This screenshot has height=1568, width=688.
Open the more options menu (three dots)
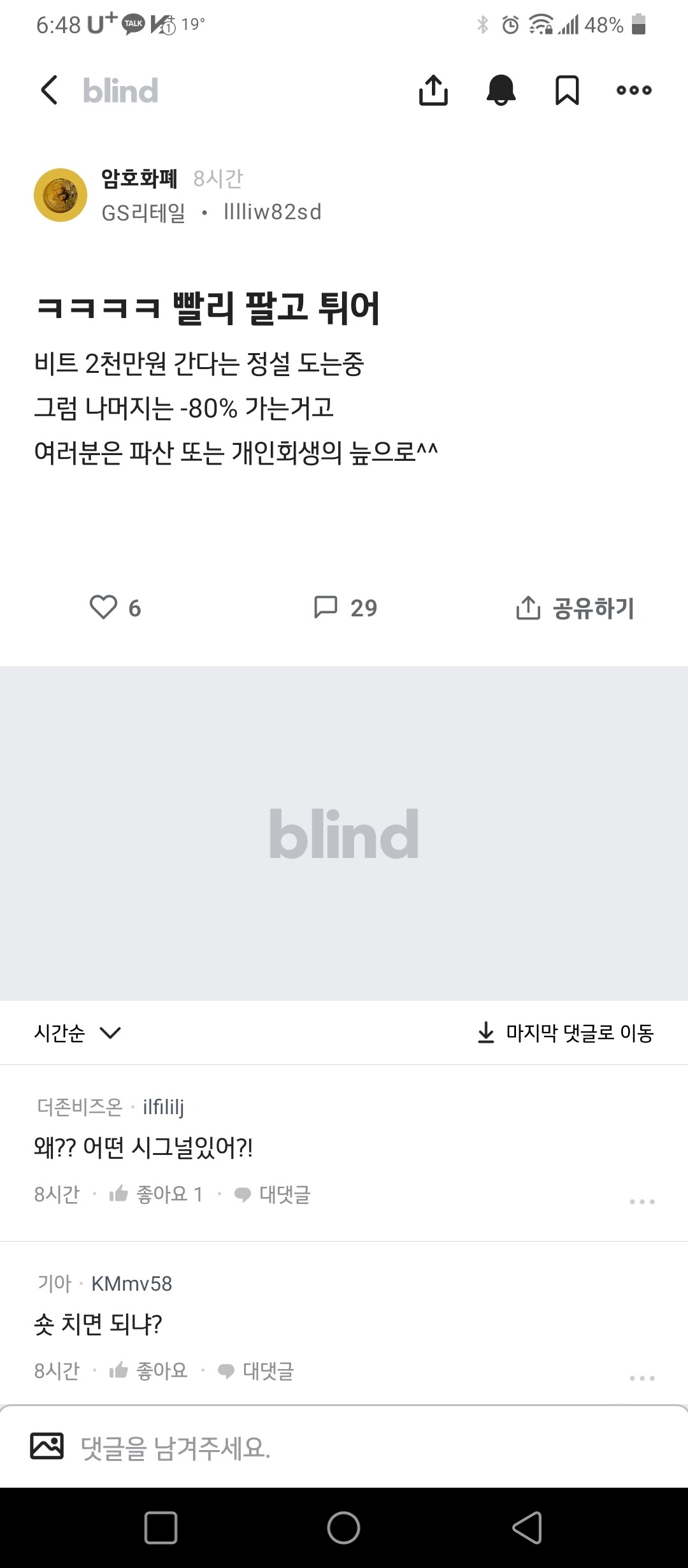pyautogui.click(x=634, y=91)
